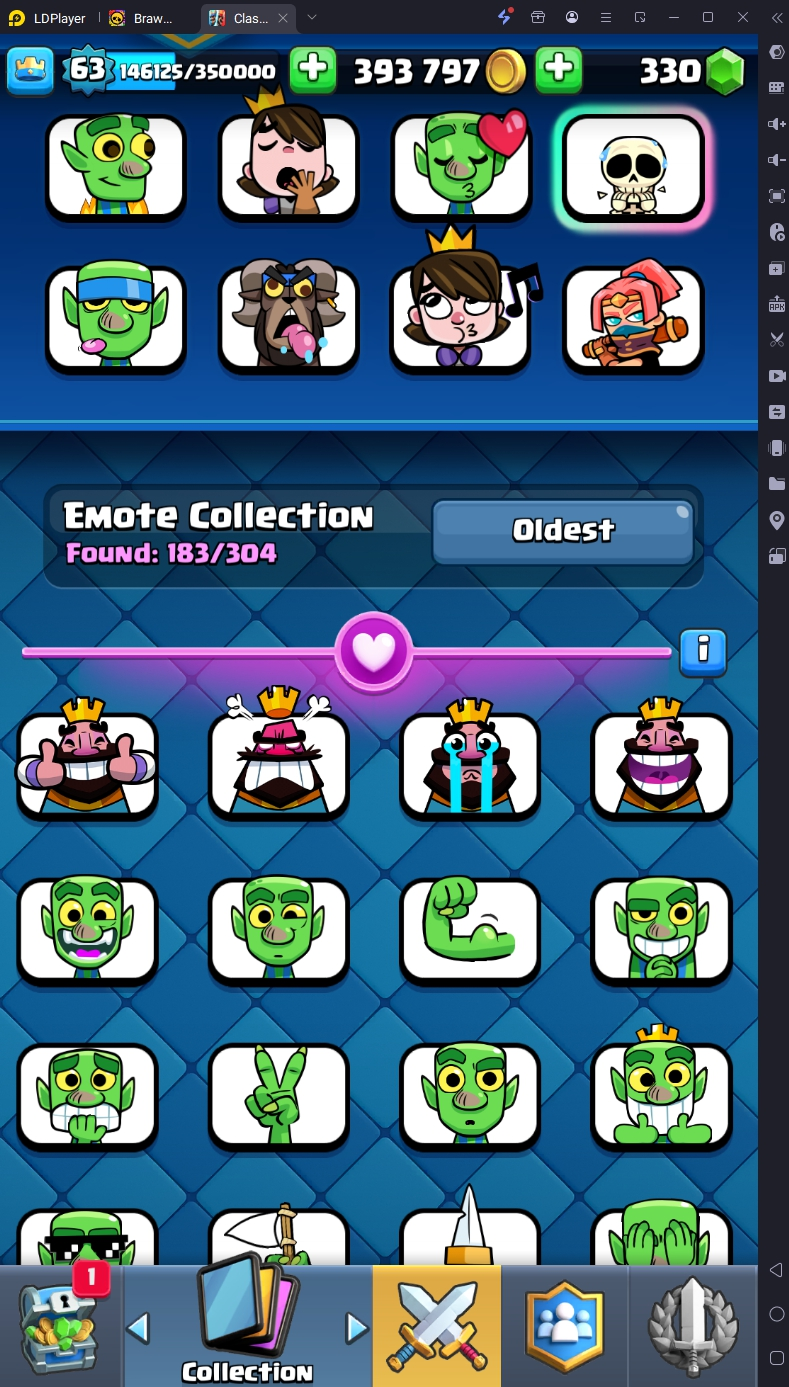
Task: Select the whistling princess emote
Action: click(461, 317)
